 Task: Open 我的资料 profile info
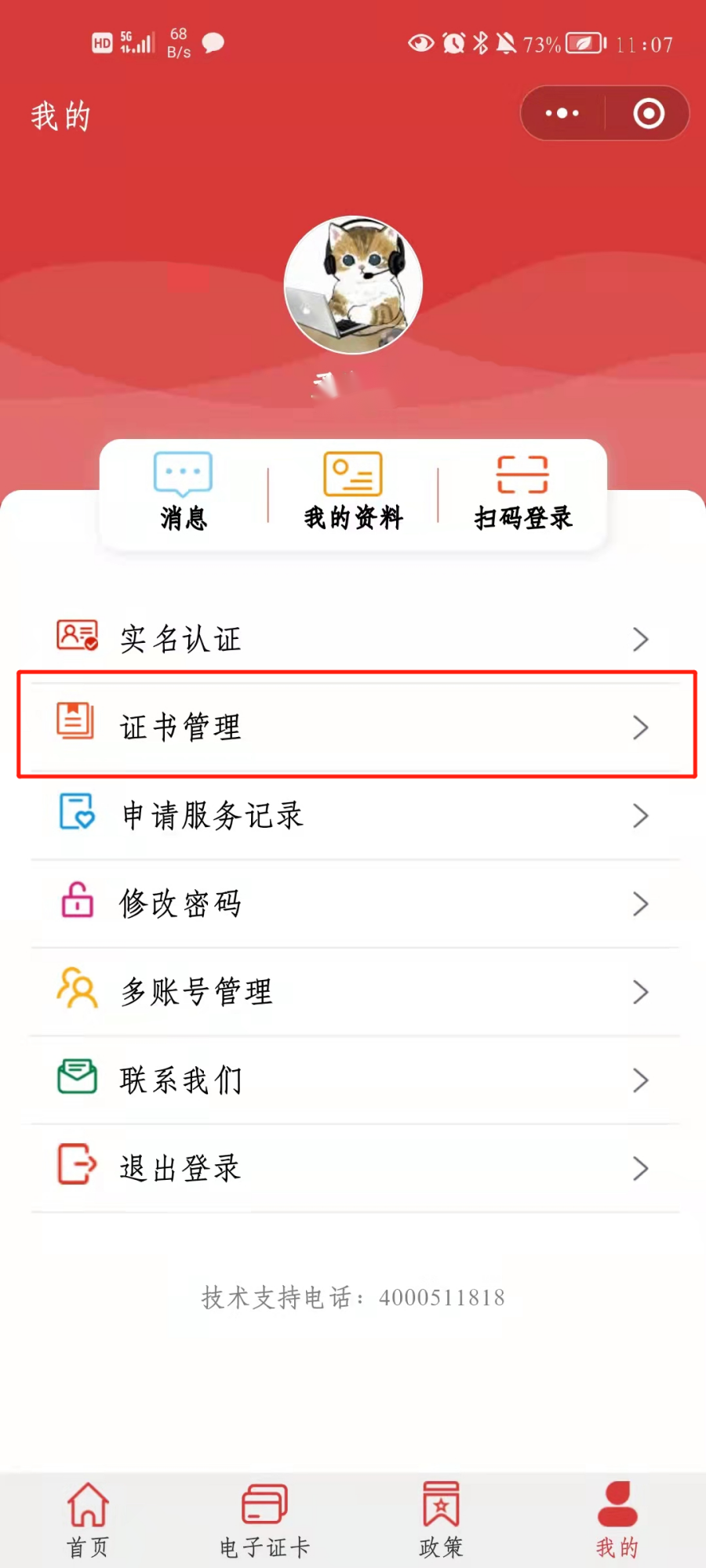pyautogui.click(x=353, y=492)
